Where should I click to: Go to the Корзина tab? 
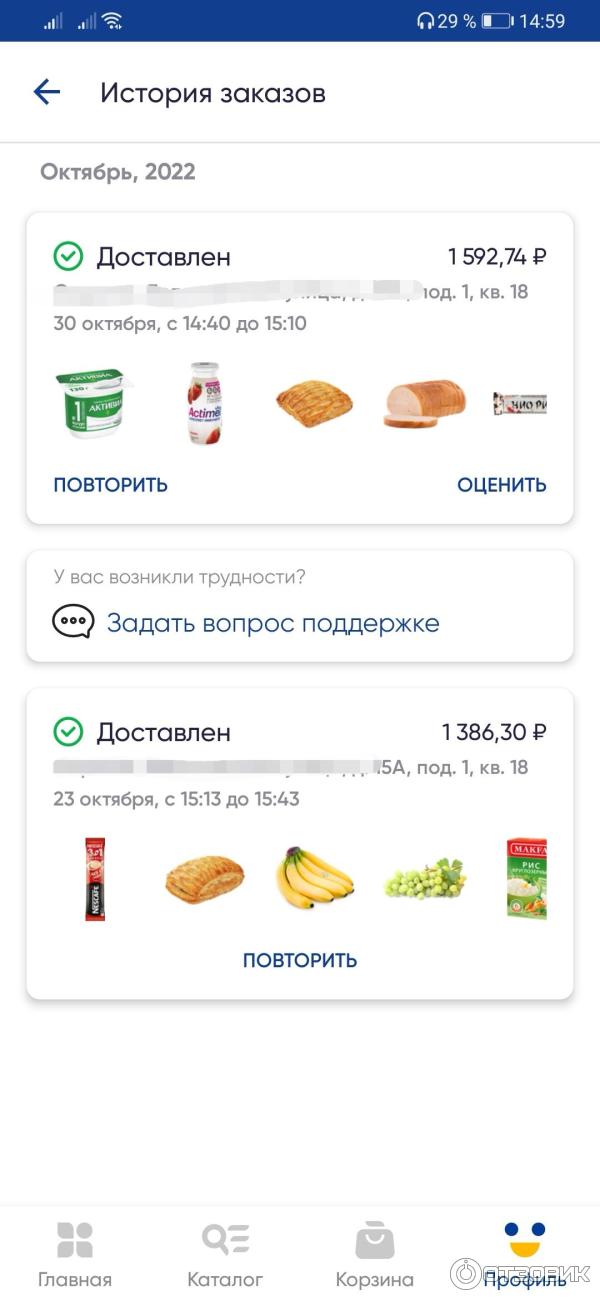[x=375, y=1254]
